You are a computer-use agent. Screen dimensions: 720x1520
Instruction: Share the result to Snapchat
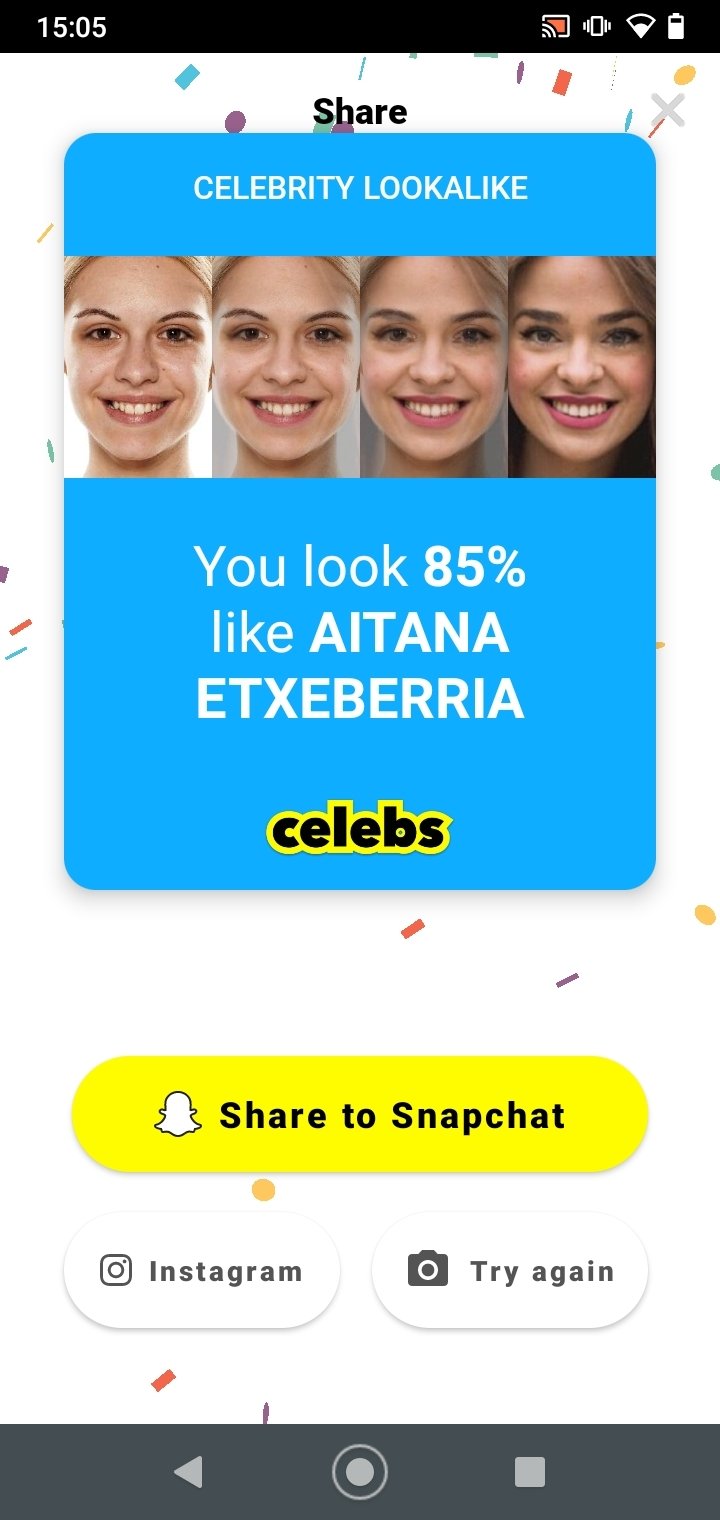click(360, 1114)
